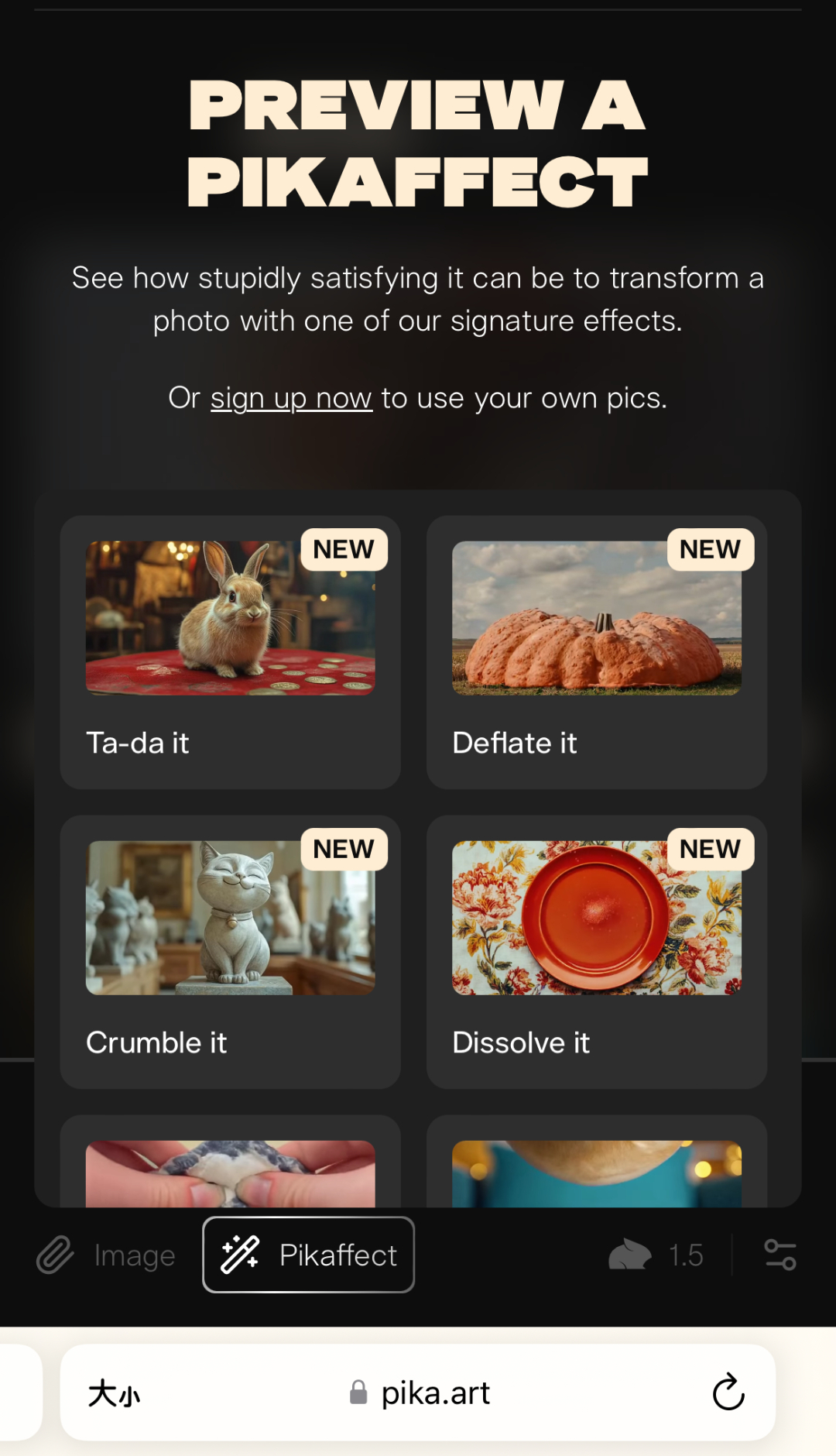Screen dimensions: 836x1456
Task: Open the settings sliders icon
Action: 779,1255
